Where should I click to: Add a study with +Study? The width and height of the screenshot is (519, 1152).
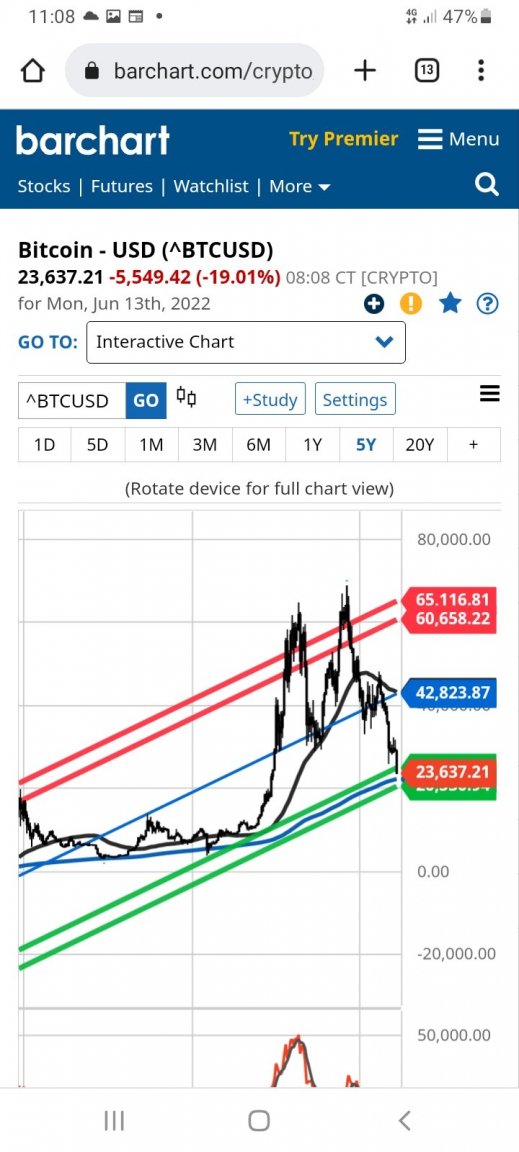270,400
